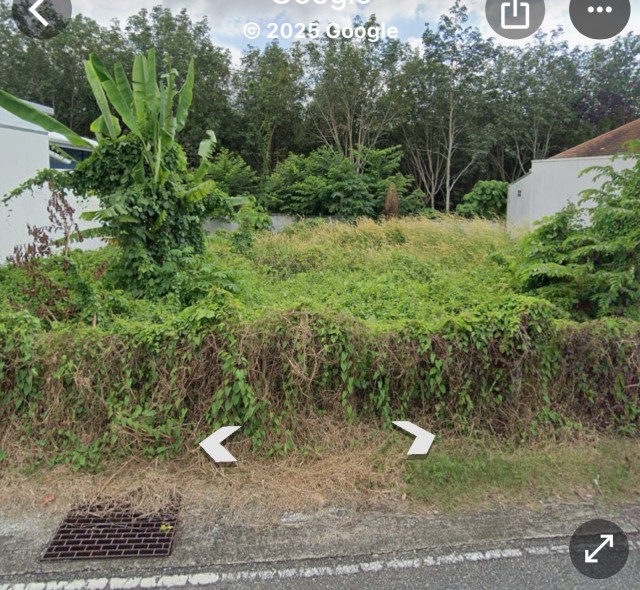Share this Street View location
Viewport: 640px width, 590px height.
pos(514,13)
